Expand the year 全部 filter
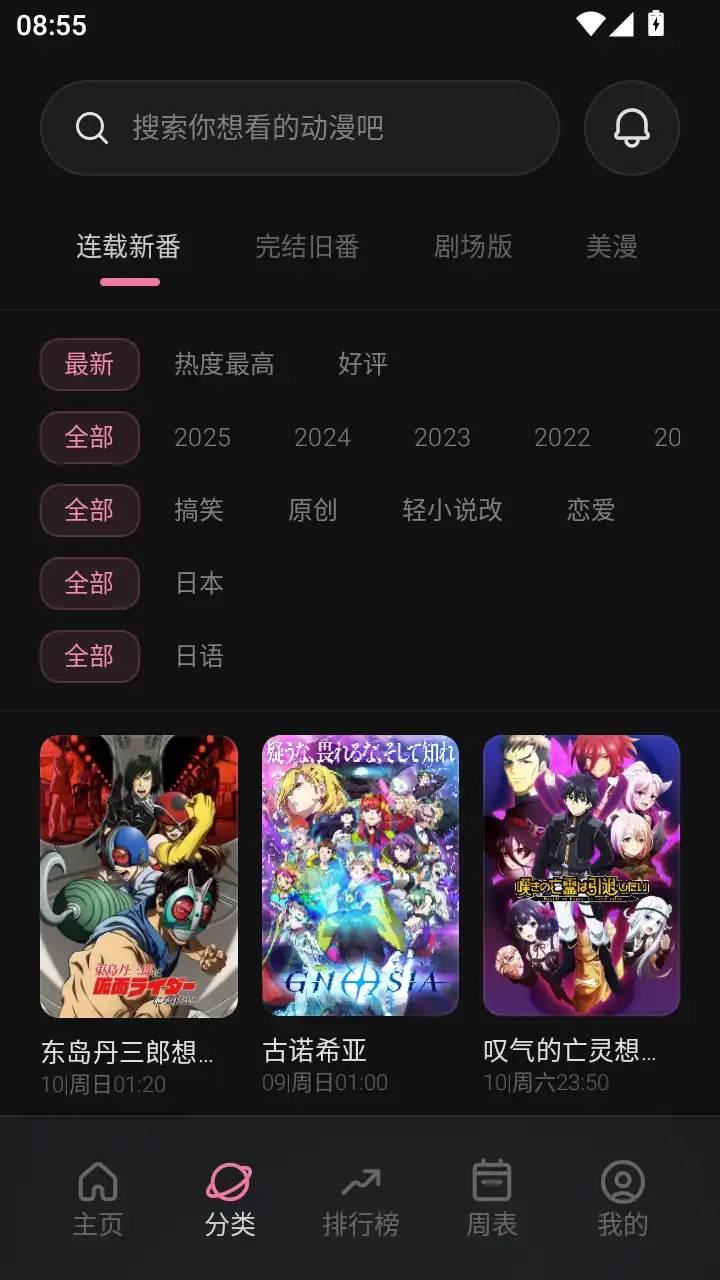The height and width of the screenshot is (1280, 720). (89, 437)
